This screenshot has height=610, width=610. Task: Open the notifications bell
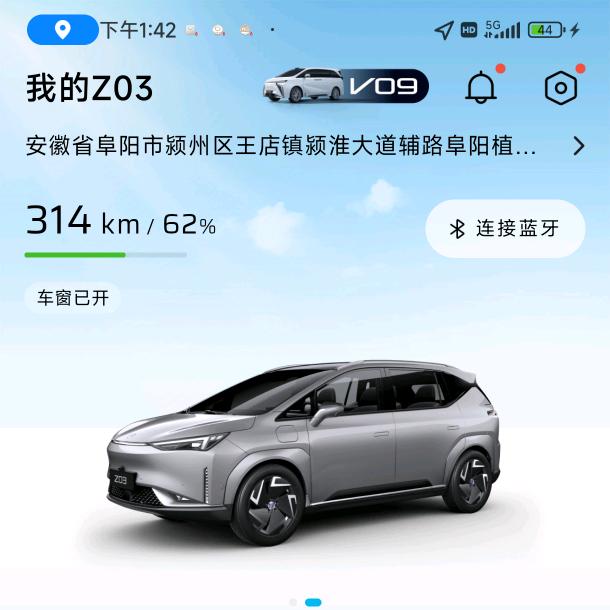tap(481, 88)
